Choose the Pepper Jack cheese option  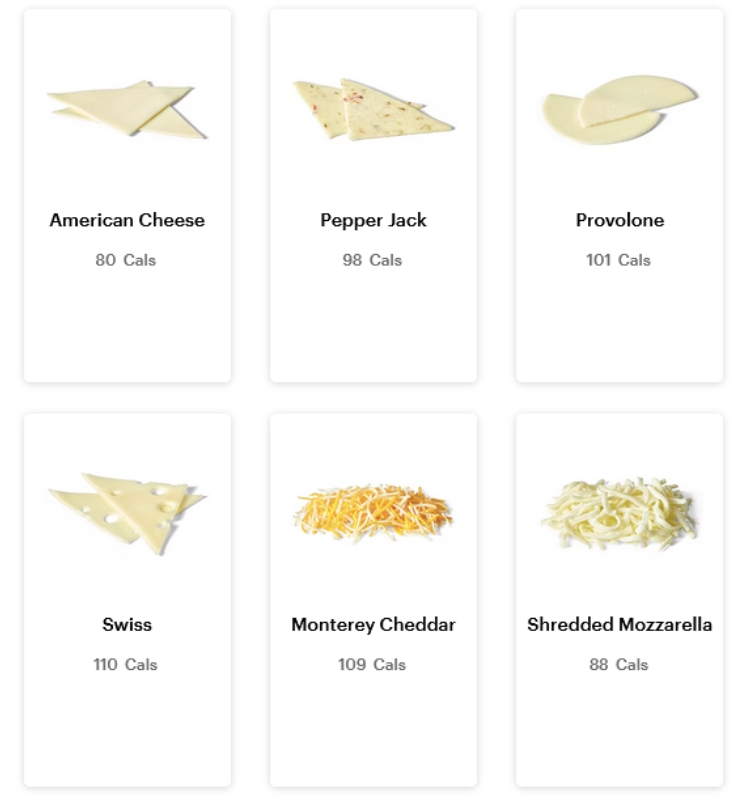click(x=373, y=196)
